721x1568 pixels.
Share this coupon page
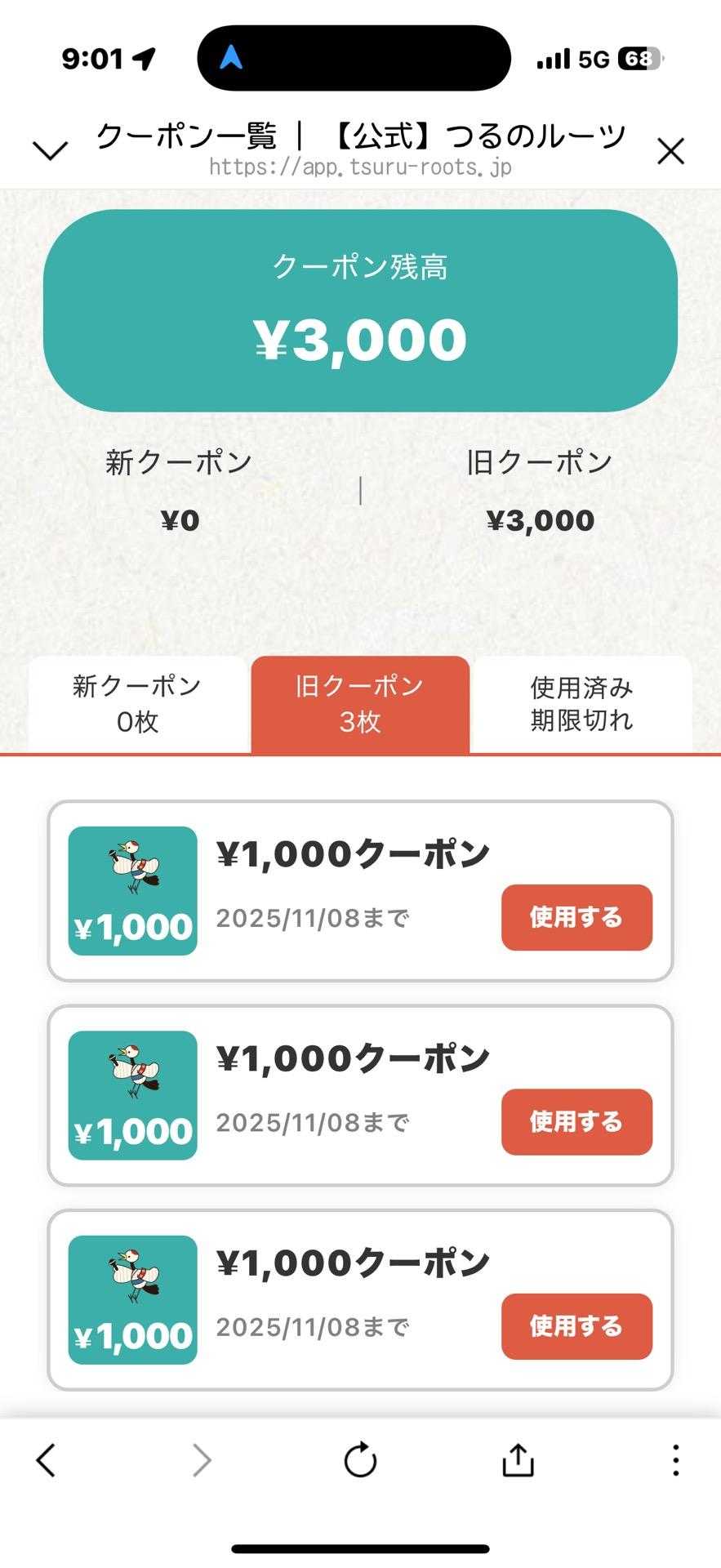(518, 1460)
